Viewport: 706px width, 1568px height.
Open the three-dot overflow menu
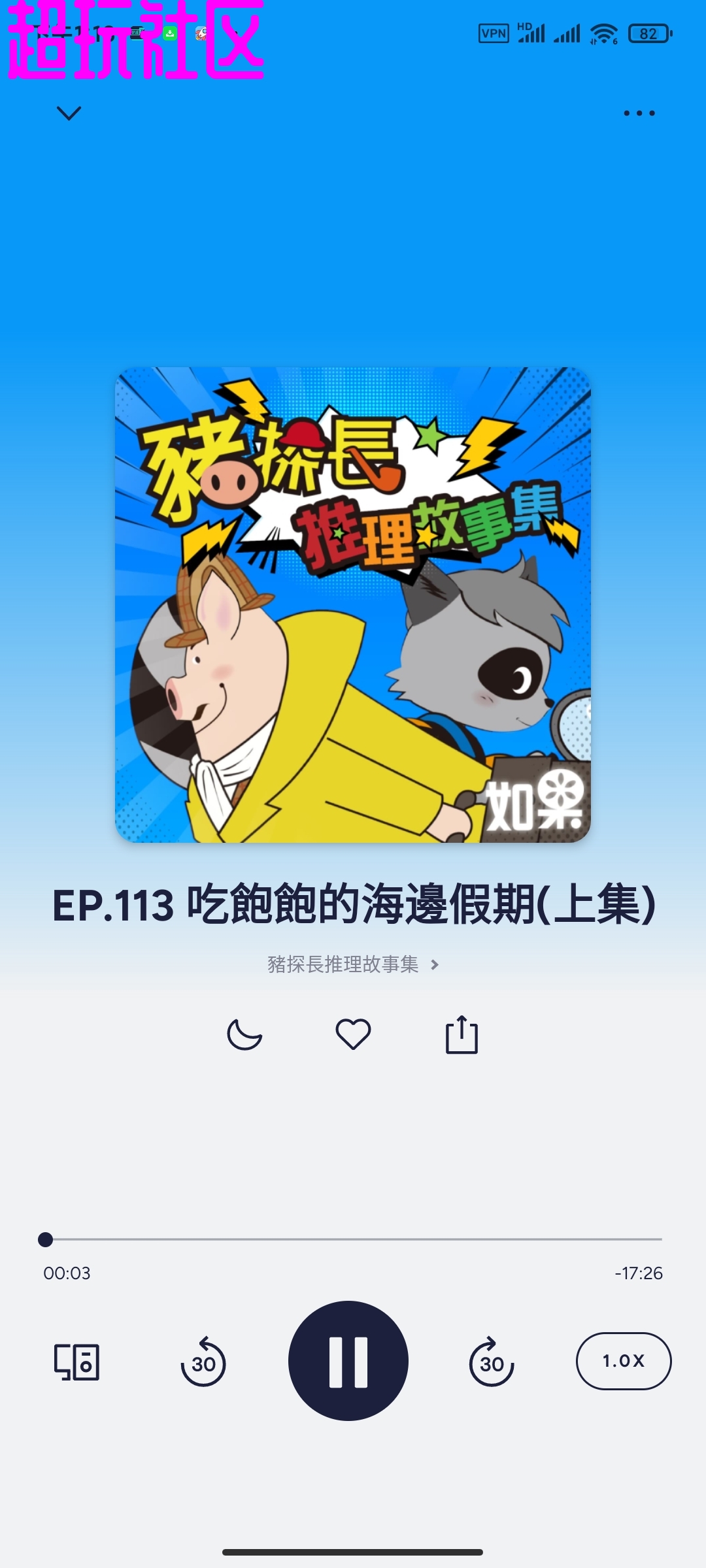639,113
